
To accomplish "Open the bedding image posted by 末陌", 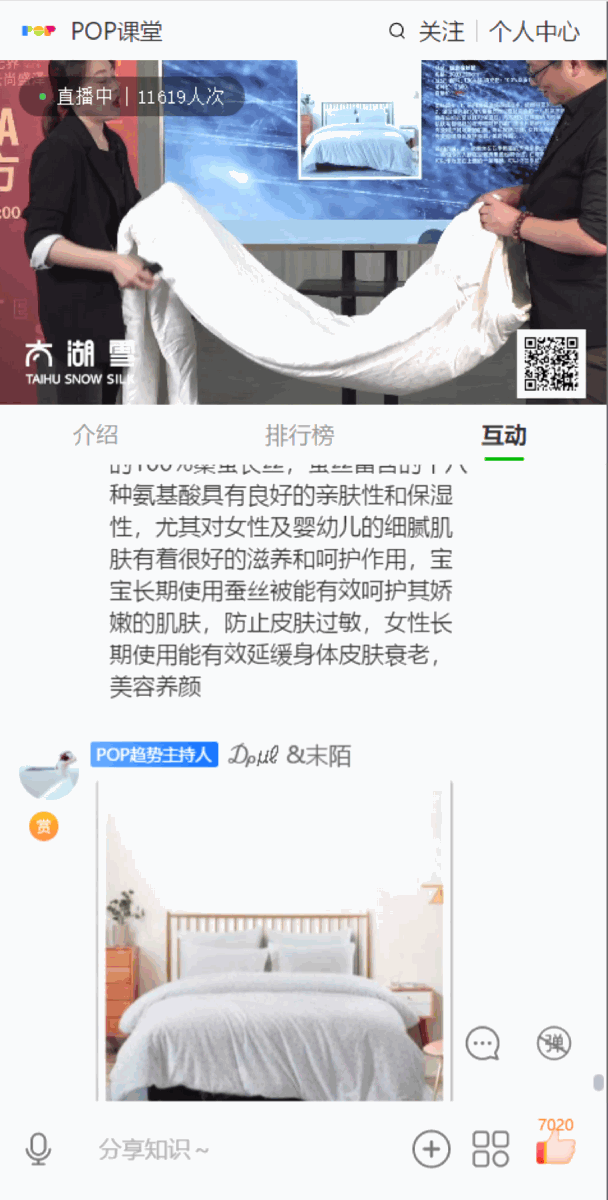I will pyautogui.click(x=275, y=940).
